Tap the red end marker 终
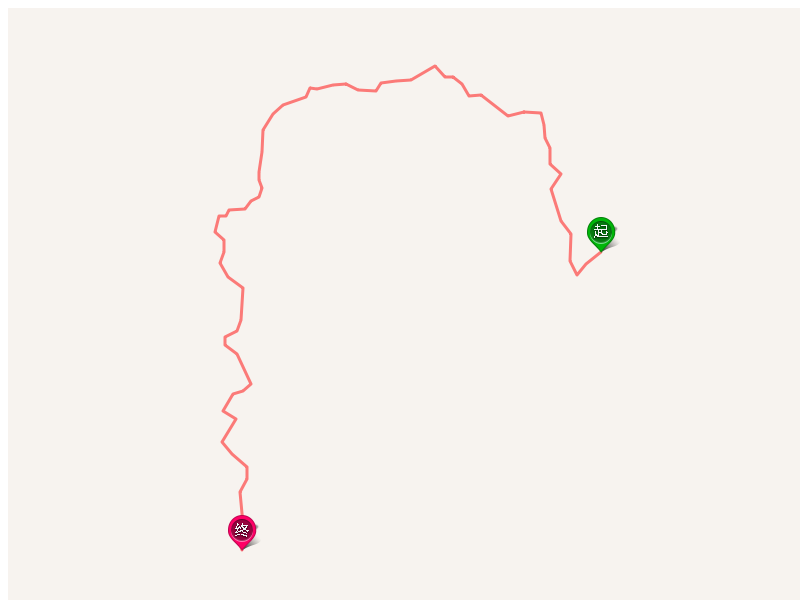This screenshot has height=600, width=800. pyautogui.click(x=242, y=530)
